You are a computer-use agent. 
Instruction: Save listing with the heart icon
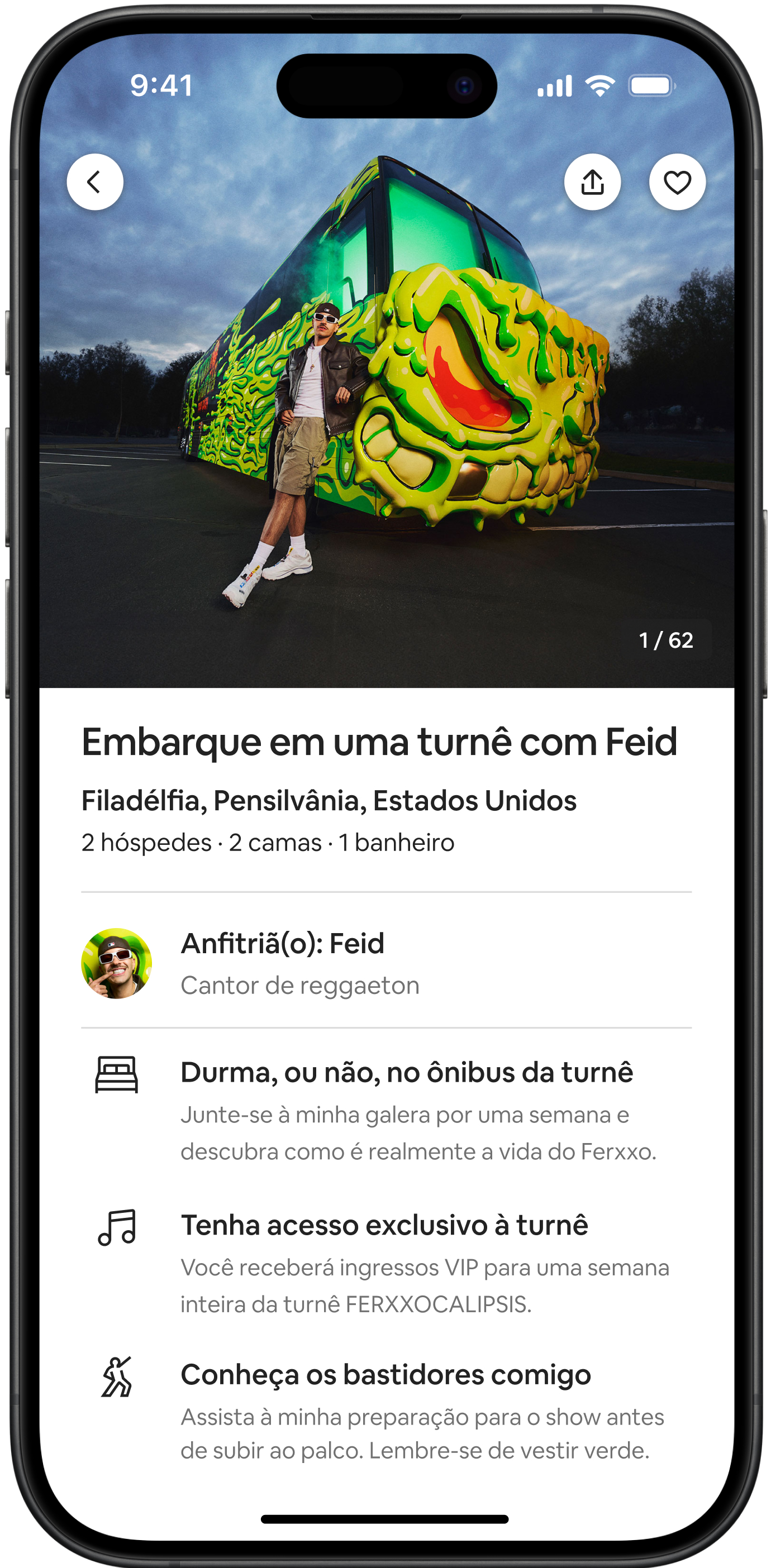(677, 182)
